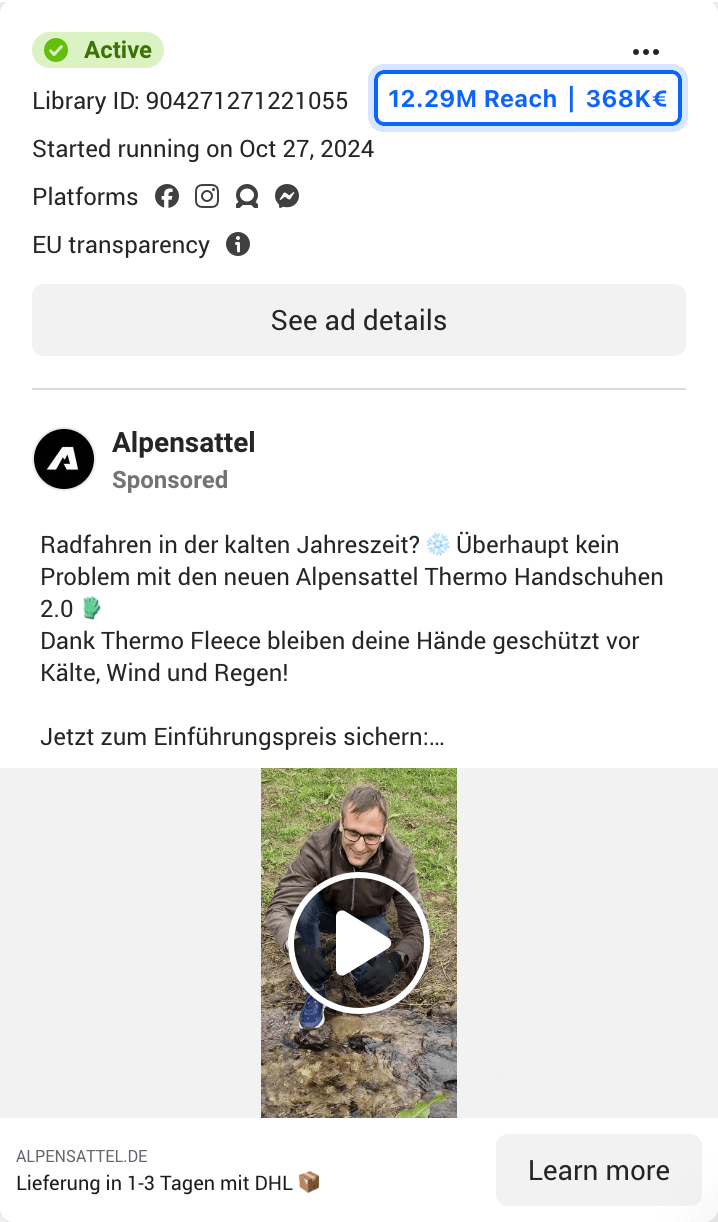Screen dimensions: 718x1222
Task: Tap the See ad details button
Action: coord(358,320)
